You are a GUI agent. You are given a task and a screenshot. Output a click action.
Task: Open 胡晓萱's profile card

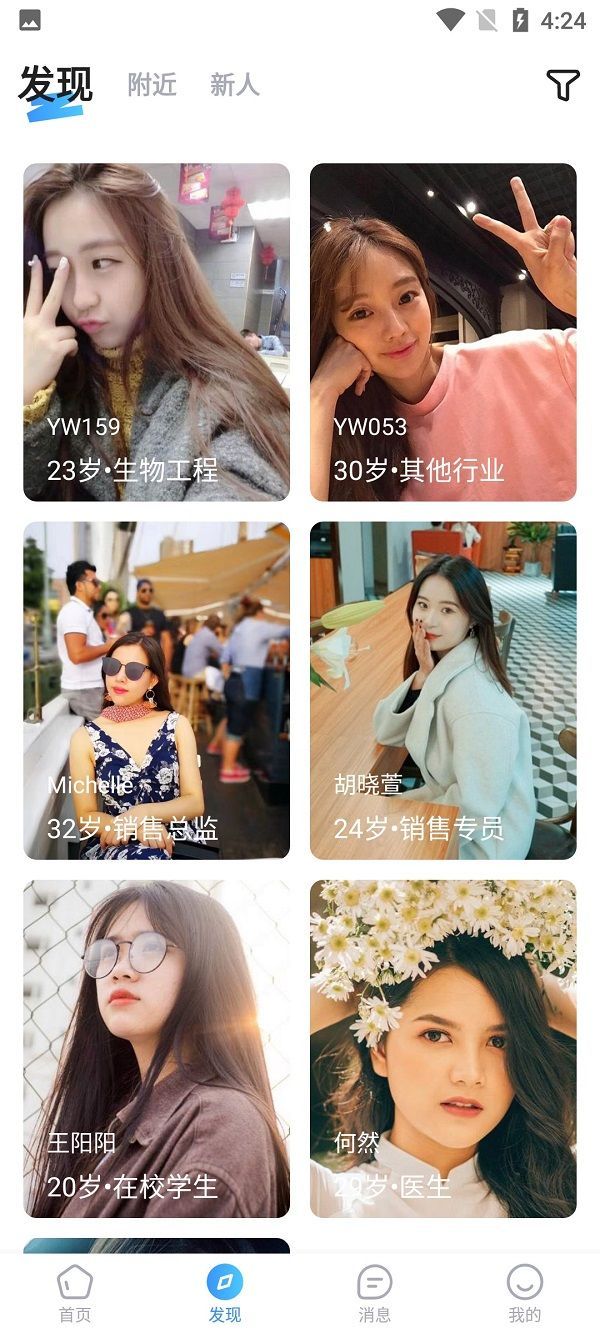[443, 690]
